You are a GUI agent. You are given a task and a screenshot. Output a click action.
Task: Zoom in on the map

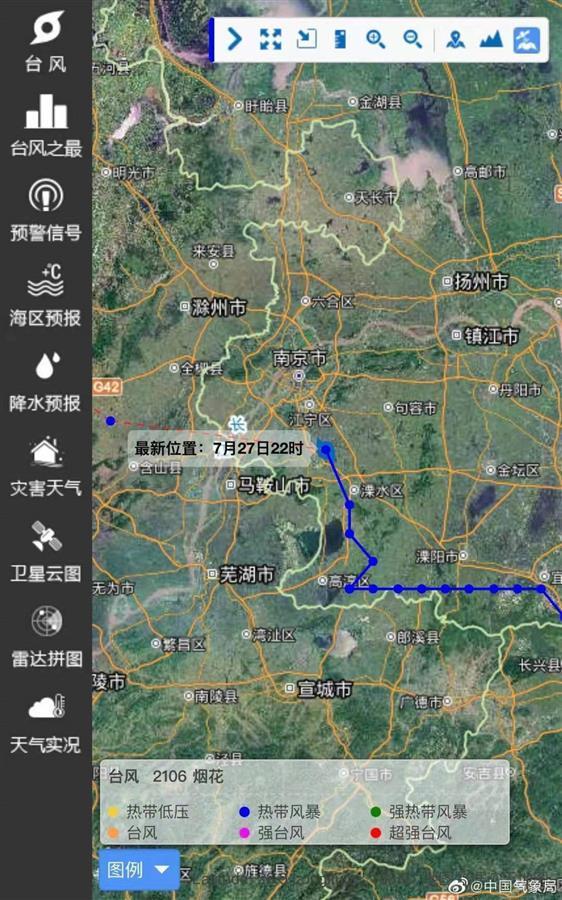click(376, 40)
